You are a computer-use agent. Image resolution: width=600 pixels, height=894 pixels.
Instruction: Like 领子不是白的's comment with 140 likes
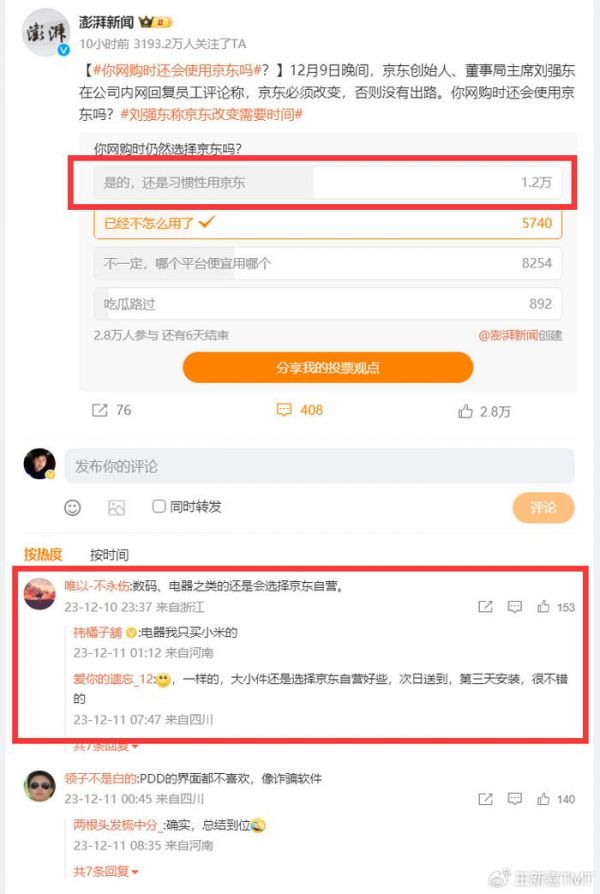click(x=544, y=799)
